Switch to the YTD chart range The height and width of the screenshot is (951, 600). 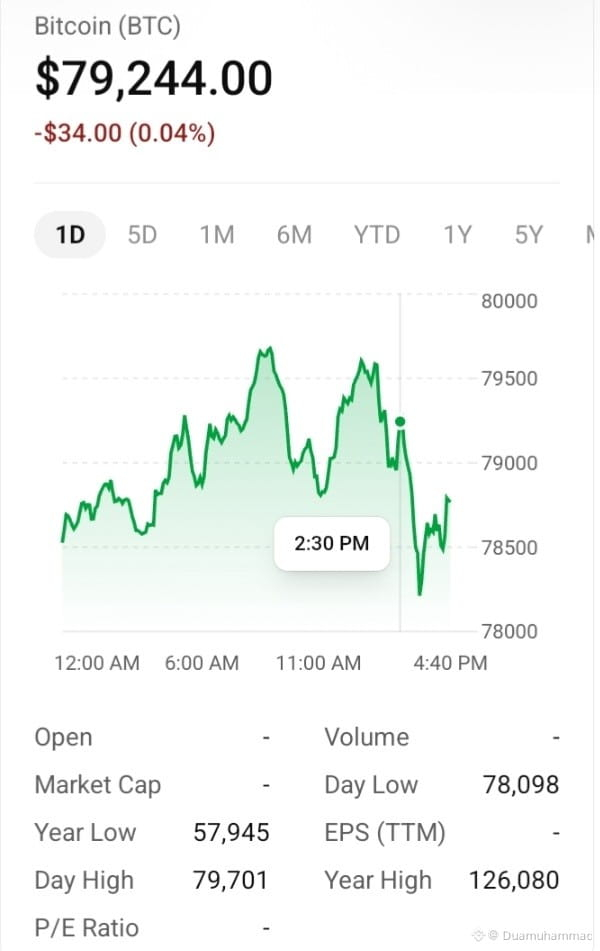click(377, 235)
